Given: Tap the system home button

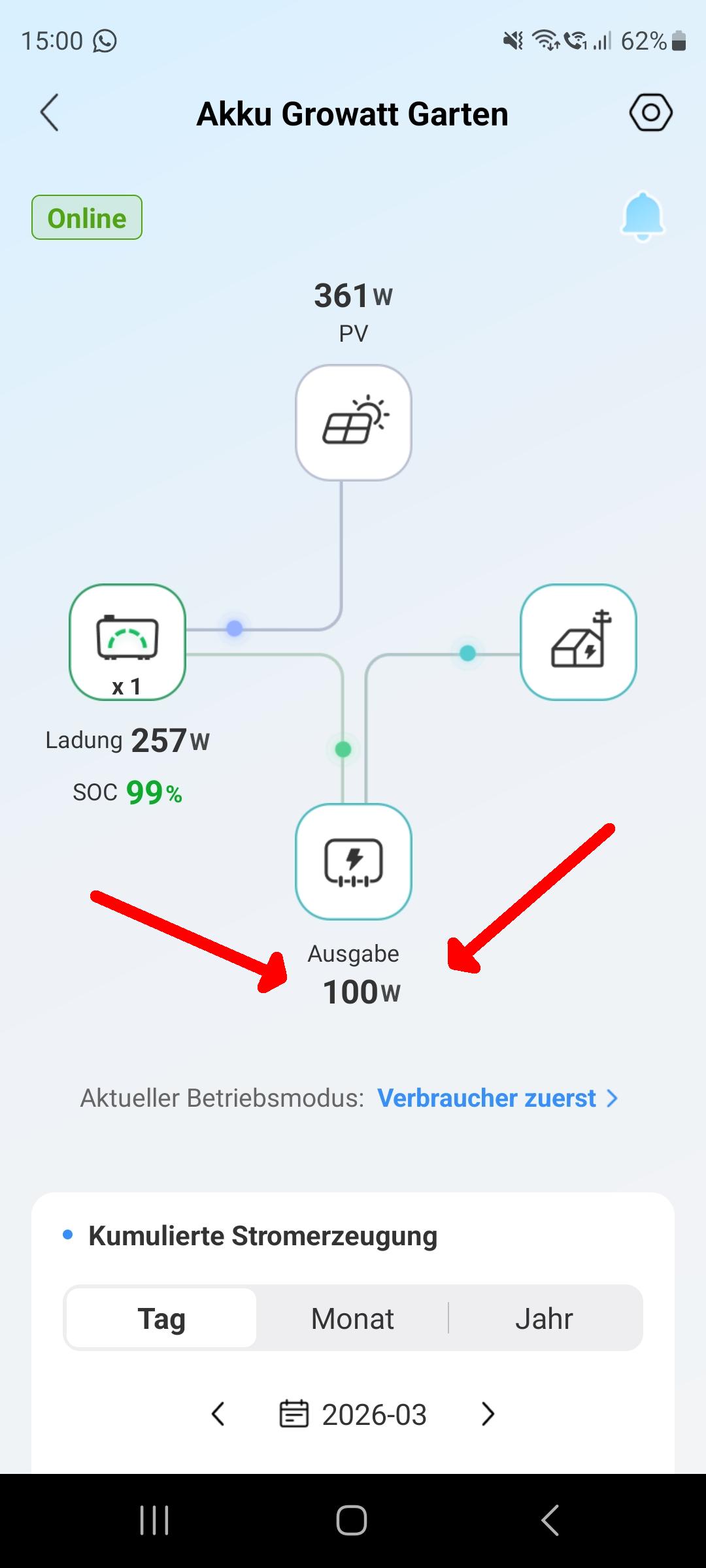Looking at the screenshot, I should pyautogui.click(x=352, y=1520).
